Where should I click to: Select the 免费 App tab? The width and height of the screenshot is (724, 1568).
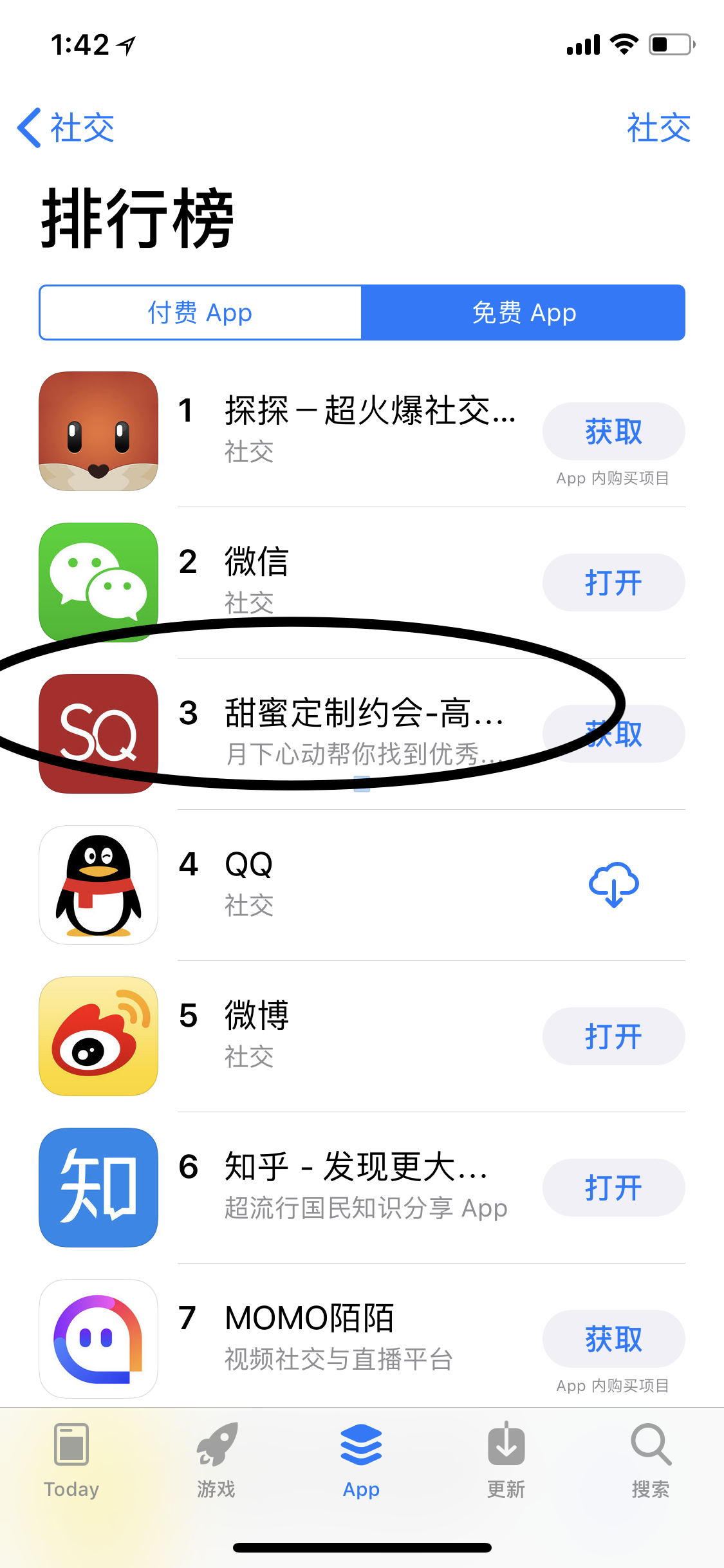coord(523,313)
